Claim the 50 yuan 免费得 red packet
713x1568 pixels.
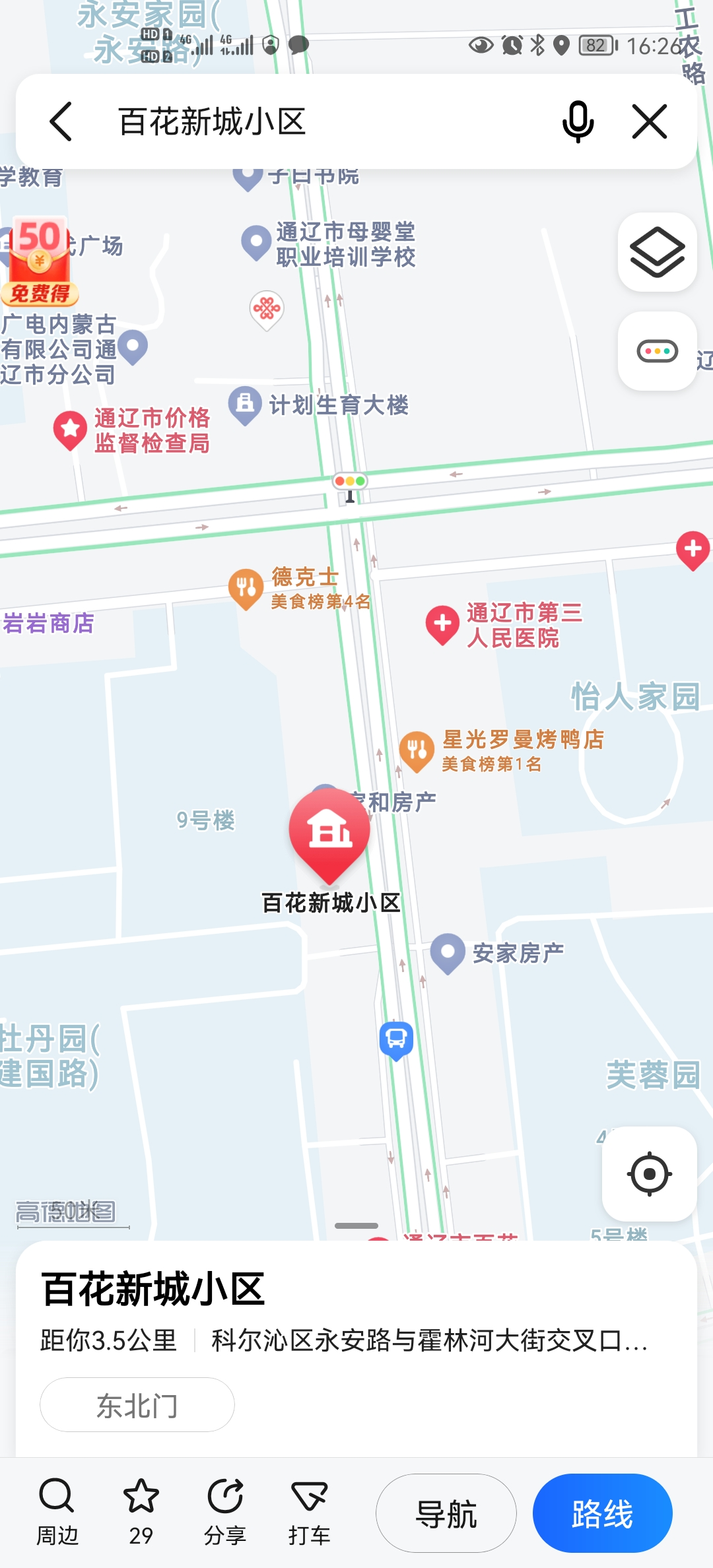pos(40,262)
